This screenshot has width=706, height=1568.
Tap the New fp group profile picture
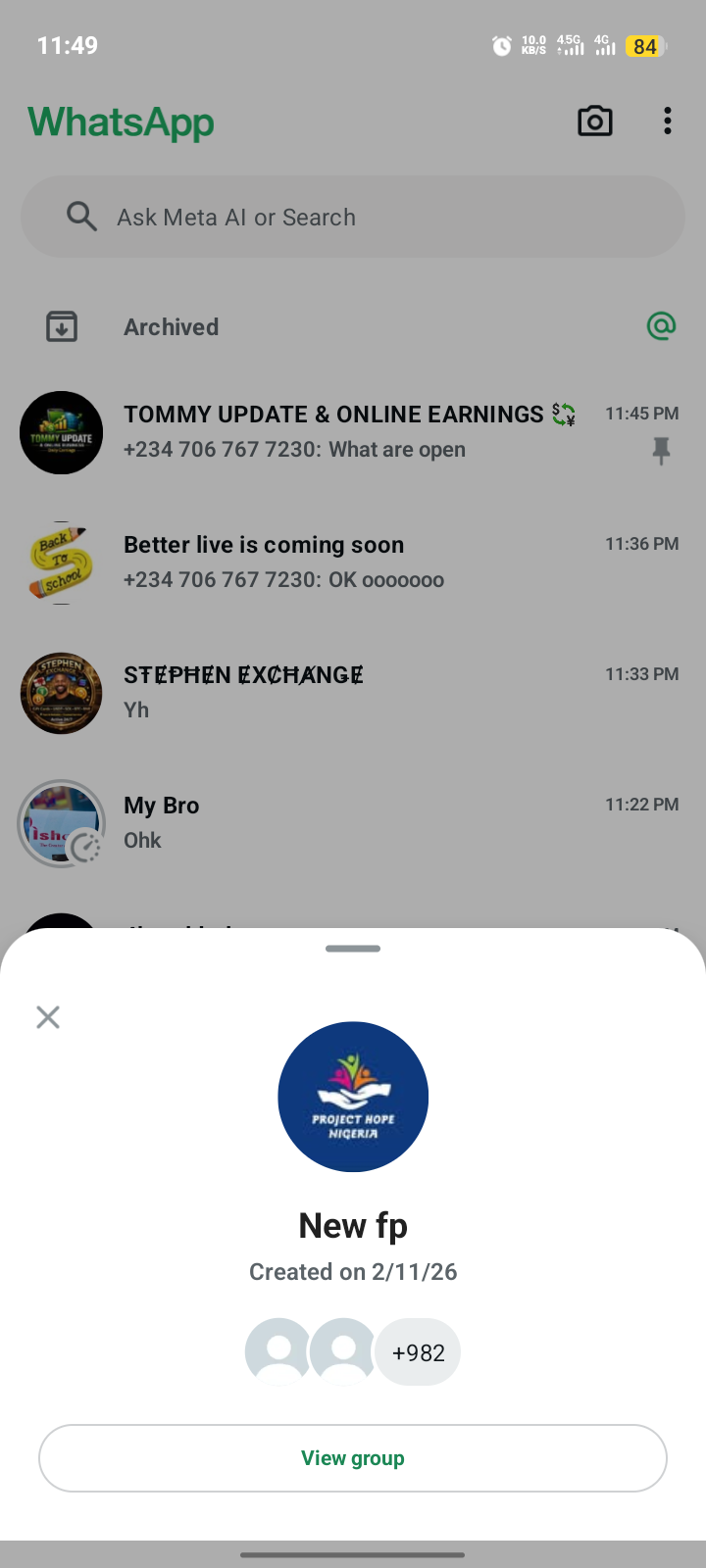(353, 1097)
